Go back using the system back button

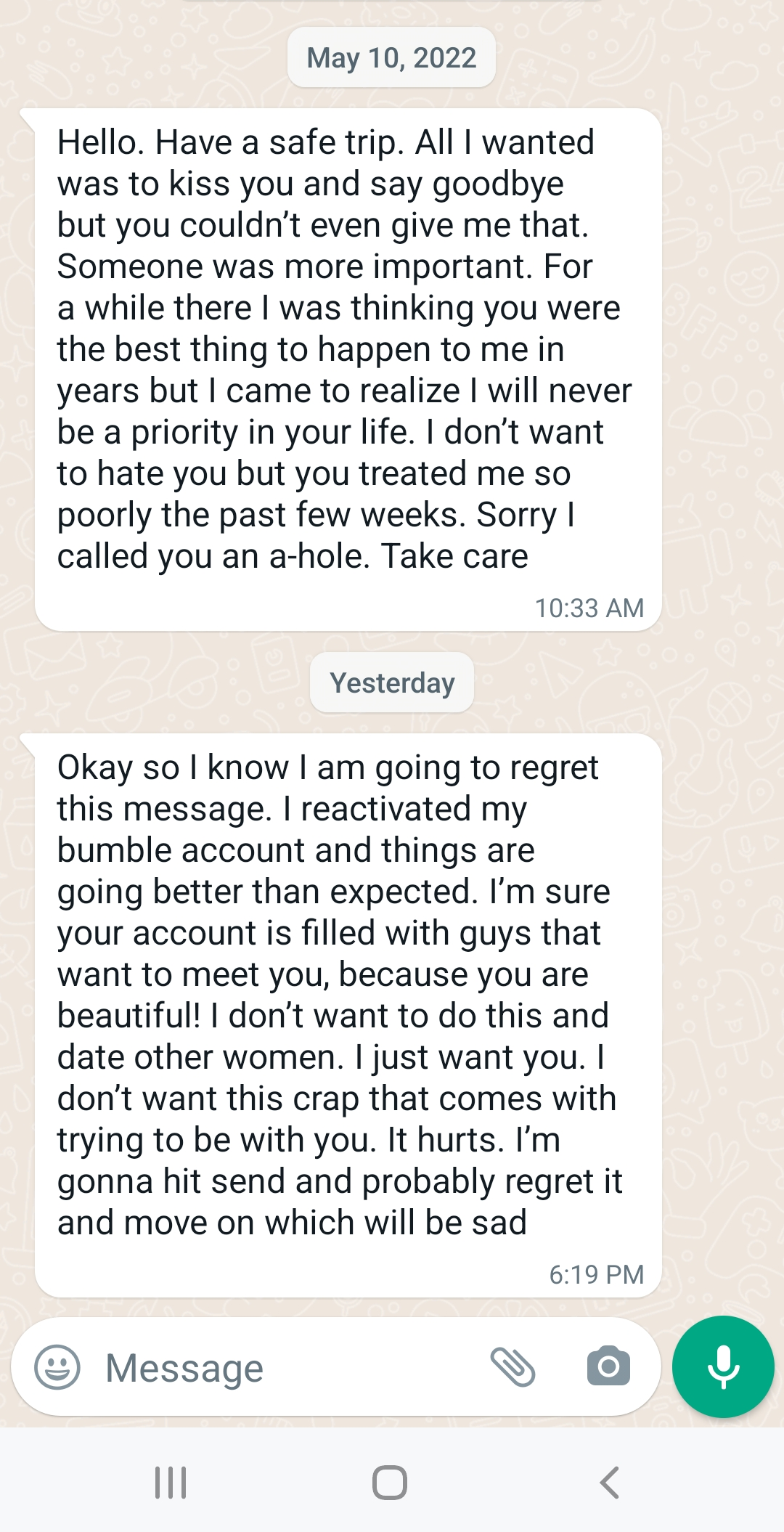(x=610, y=1483)
